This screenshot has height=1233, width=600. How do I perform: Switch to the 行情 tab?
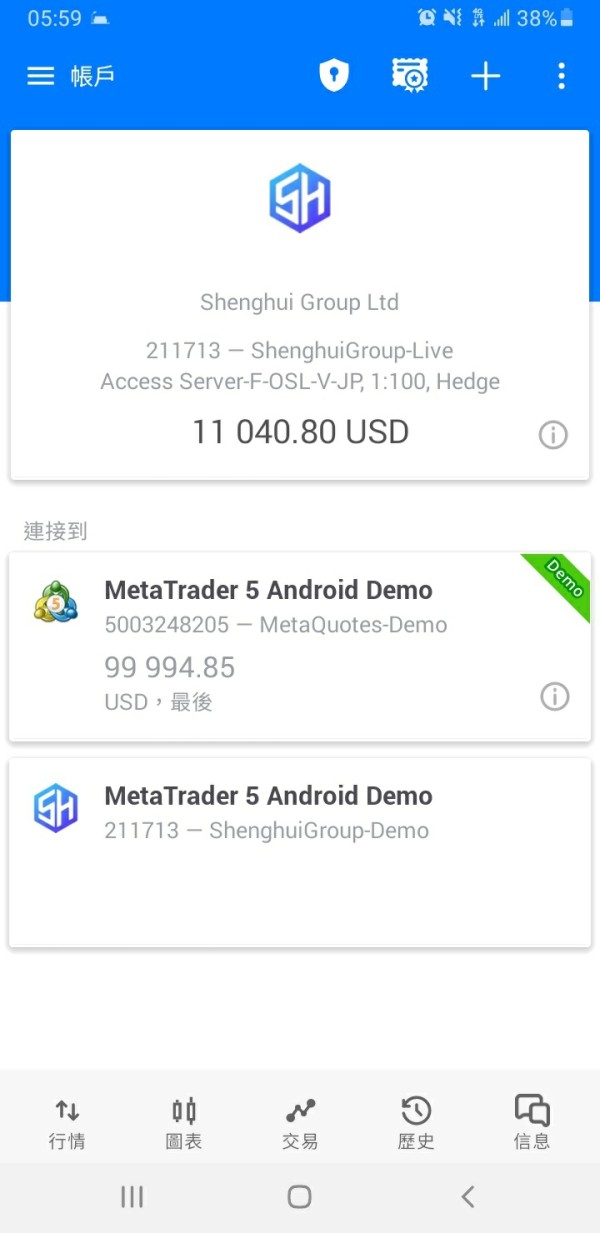point(67,1123)
